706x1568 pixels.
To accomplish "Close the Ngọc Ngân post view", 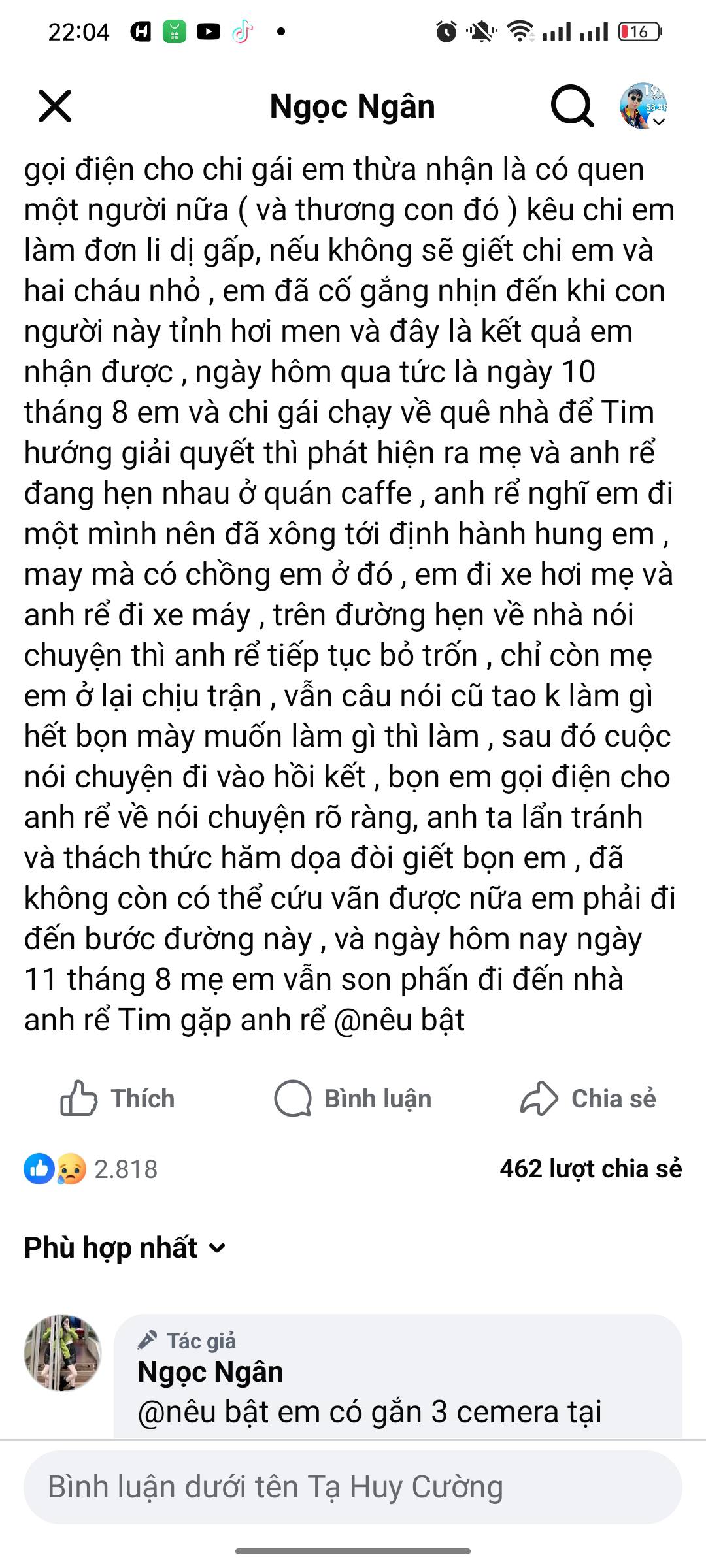I will pos(55,106).
